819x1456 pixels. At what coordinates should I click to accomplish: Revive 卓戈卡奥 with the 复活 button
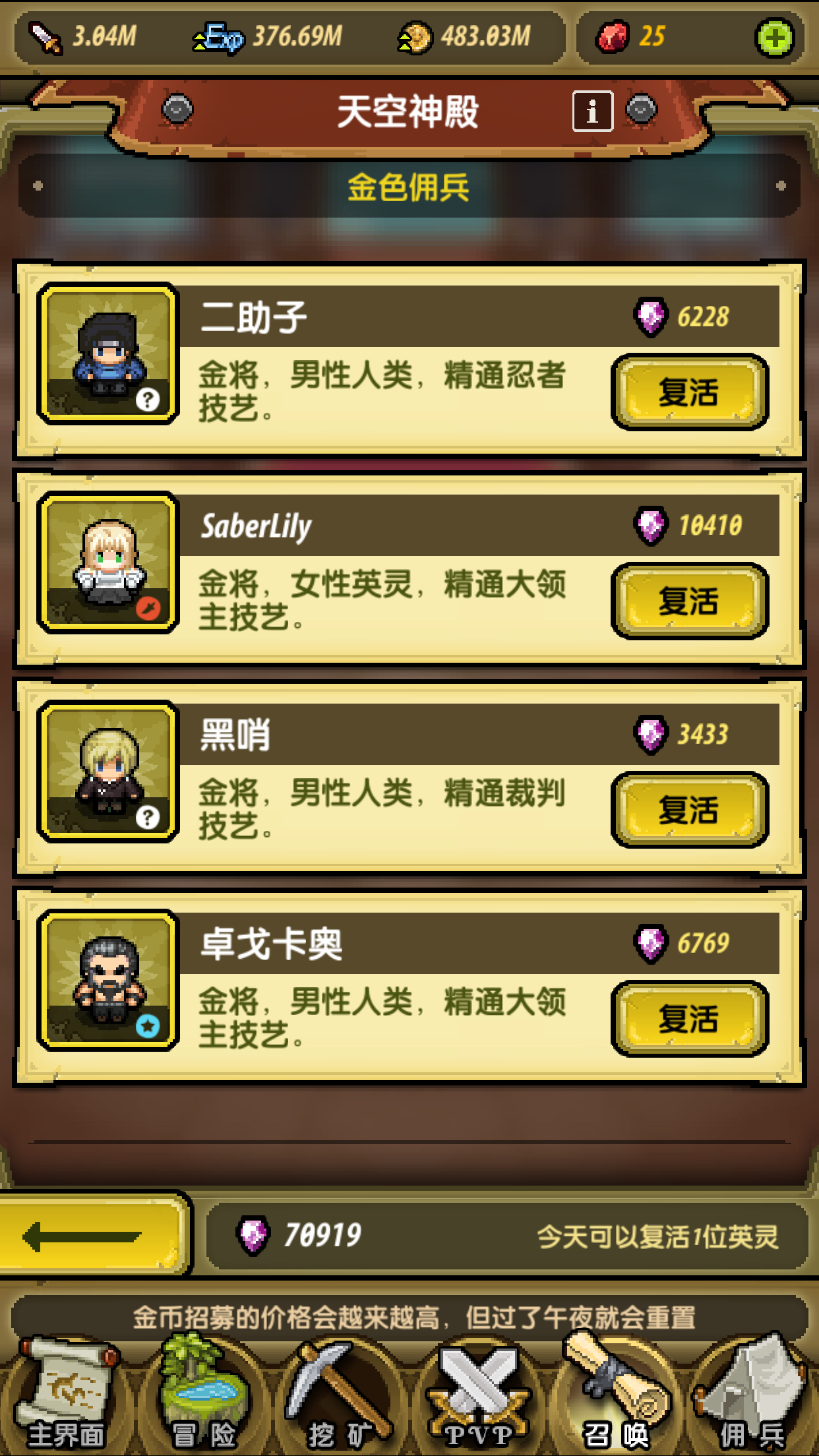click(690, 1019)
